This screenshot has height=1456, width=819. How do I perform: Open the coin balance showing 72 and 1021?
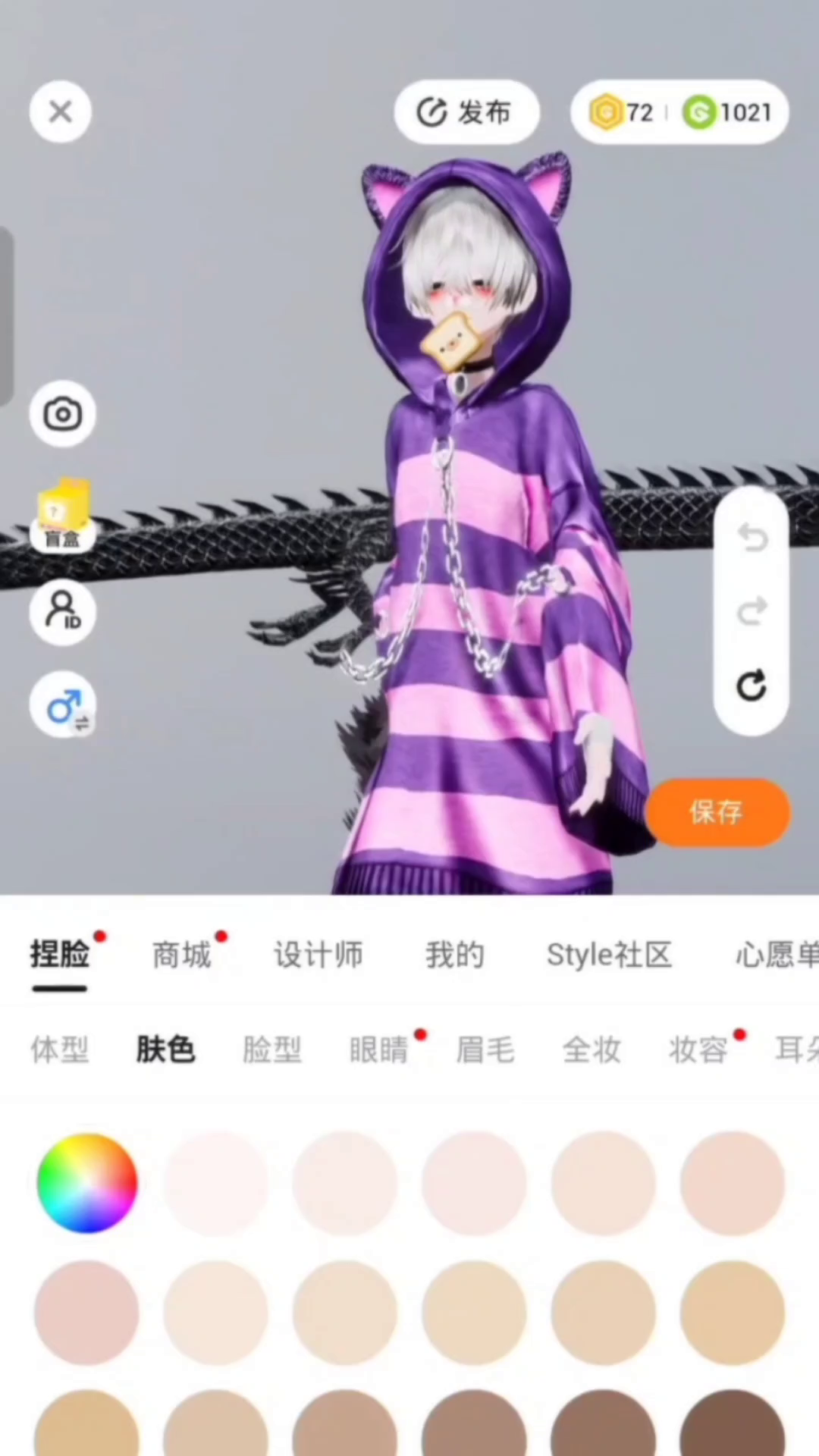(x=679, y=112)
